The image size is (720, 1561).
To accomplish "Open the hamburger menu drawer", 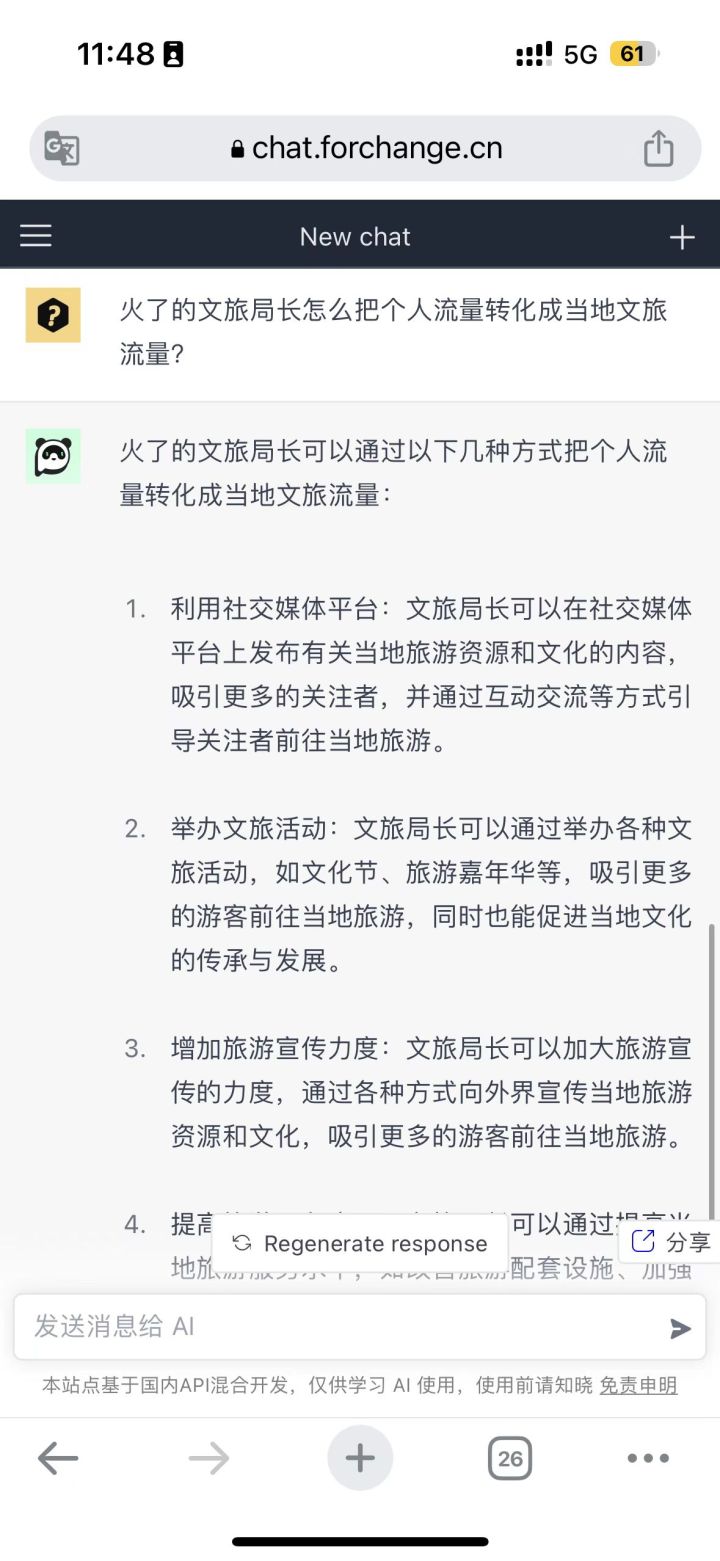I will [36, 236].
